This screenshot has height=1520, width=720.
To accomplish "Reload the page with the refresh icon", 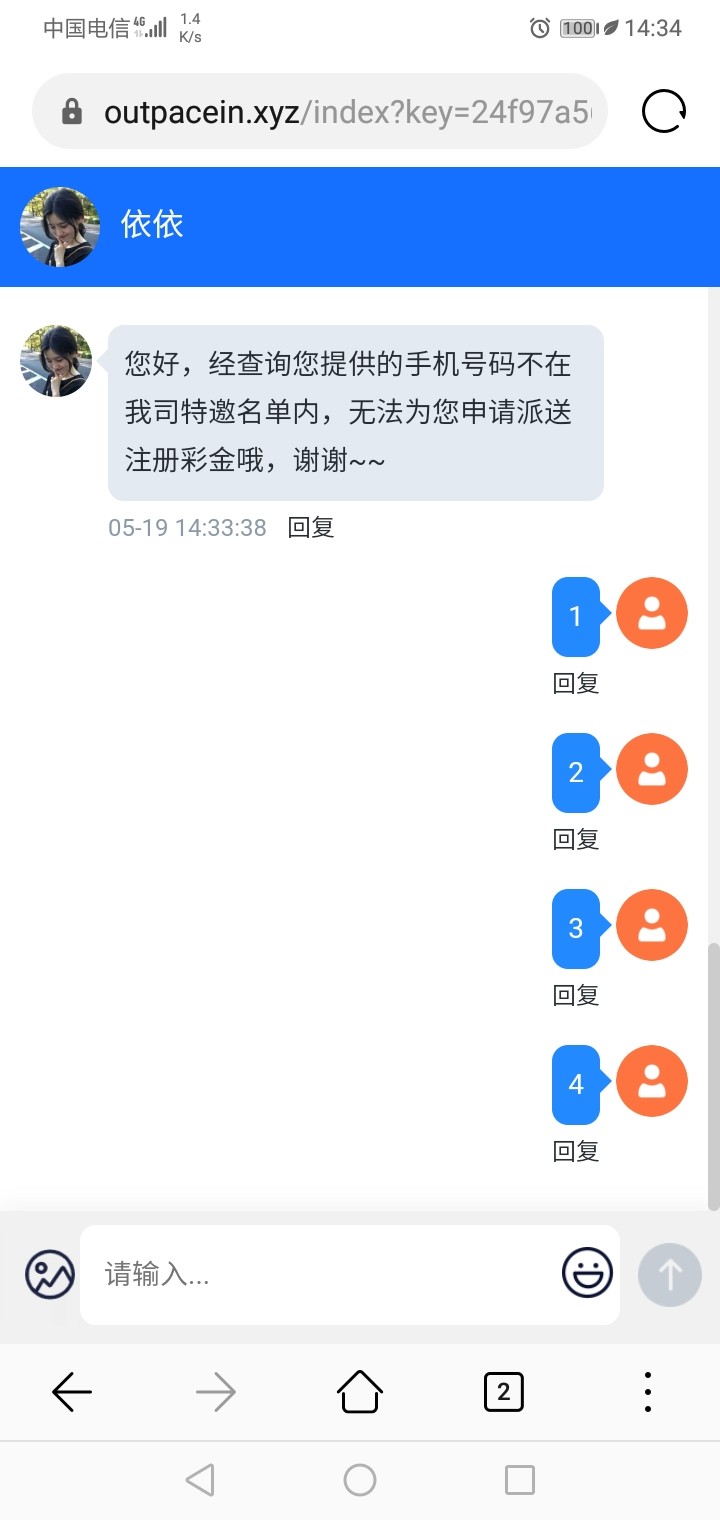I will click(664, 111).
